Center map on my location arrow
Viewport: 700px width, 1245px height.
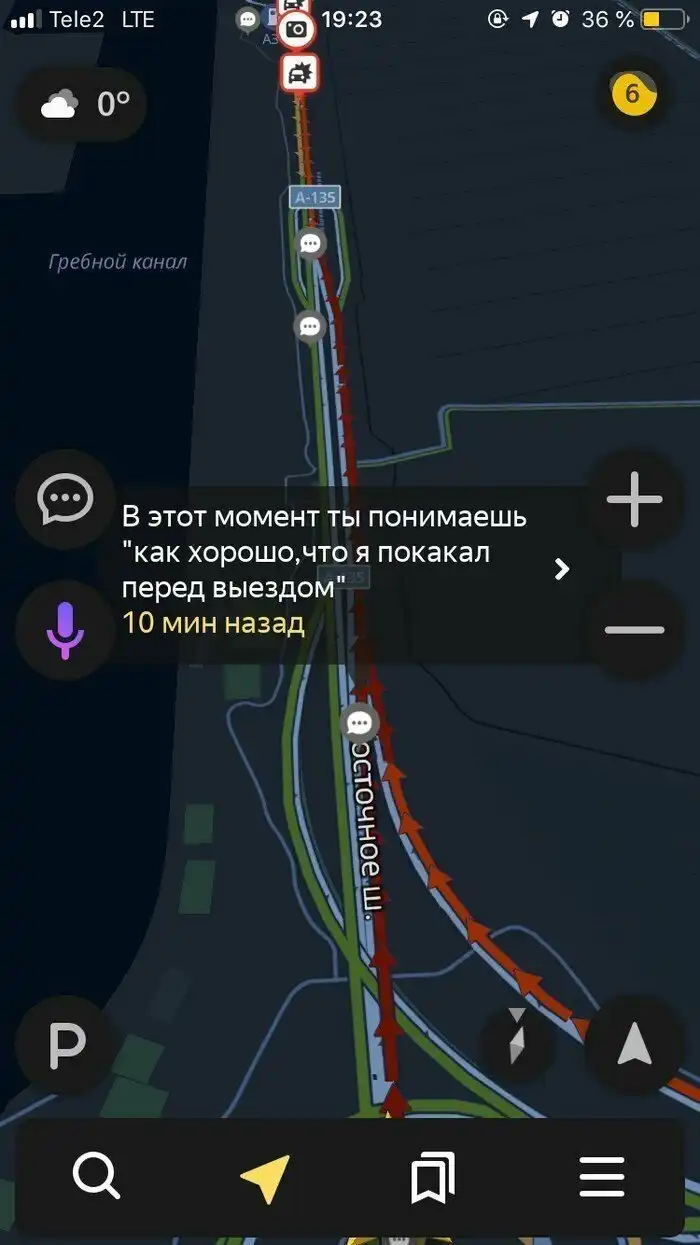point(634,1045)
